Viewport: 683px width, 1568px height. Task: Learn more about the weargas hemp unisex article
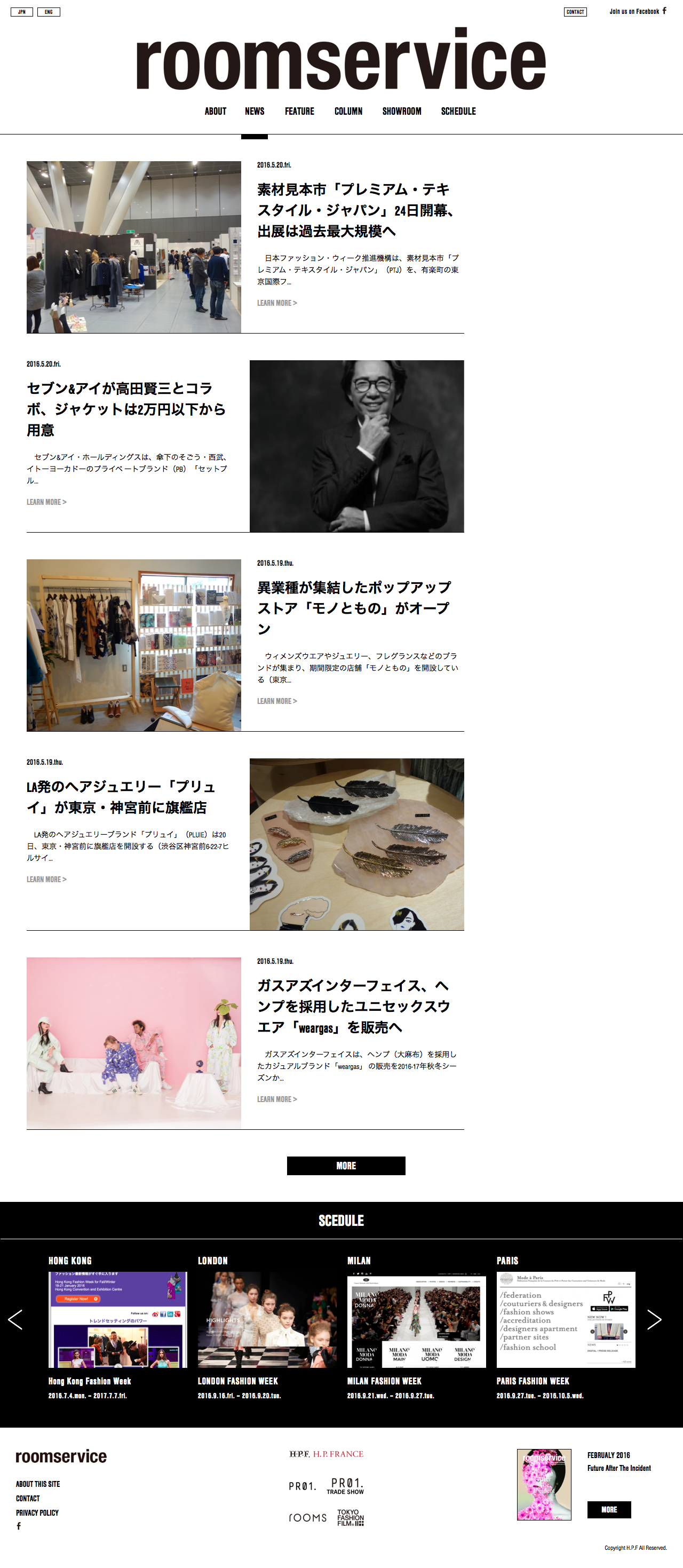(277, 1099)
